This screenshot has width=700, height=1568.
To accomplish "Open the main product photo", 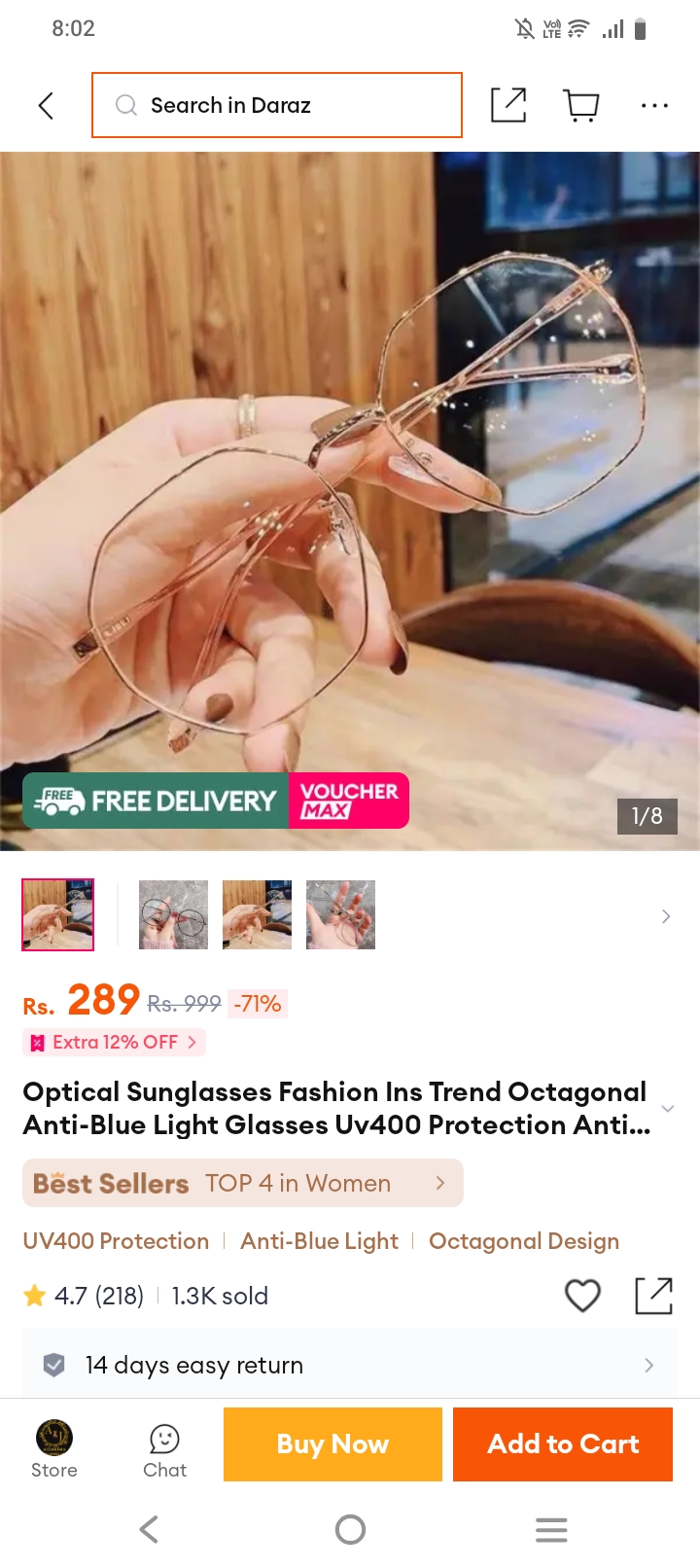I will [350, 501].
